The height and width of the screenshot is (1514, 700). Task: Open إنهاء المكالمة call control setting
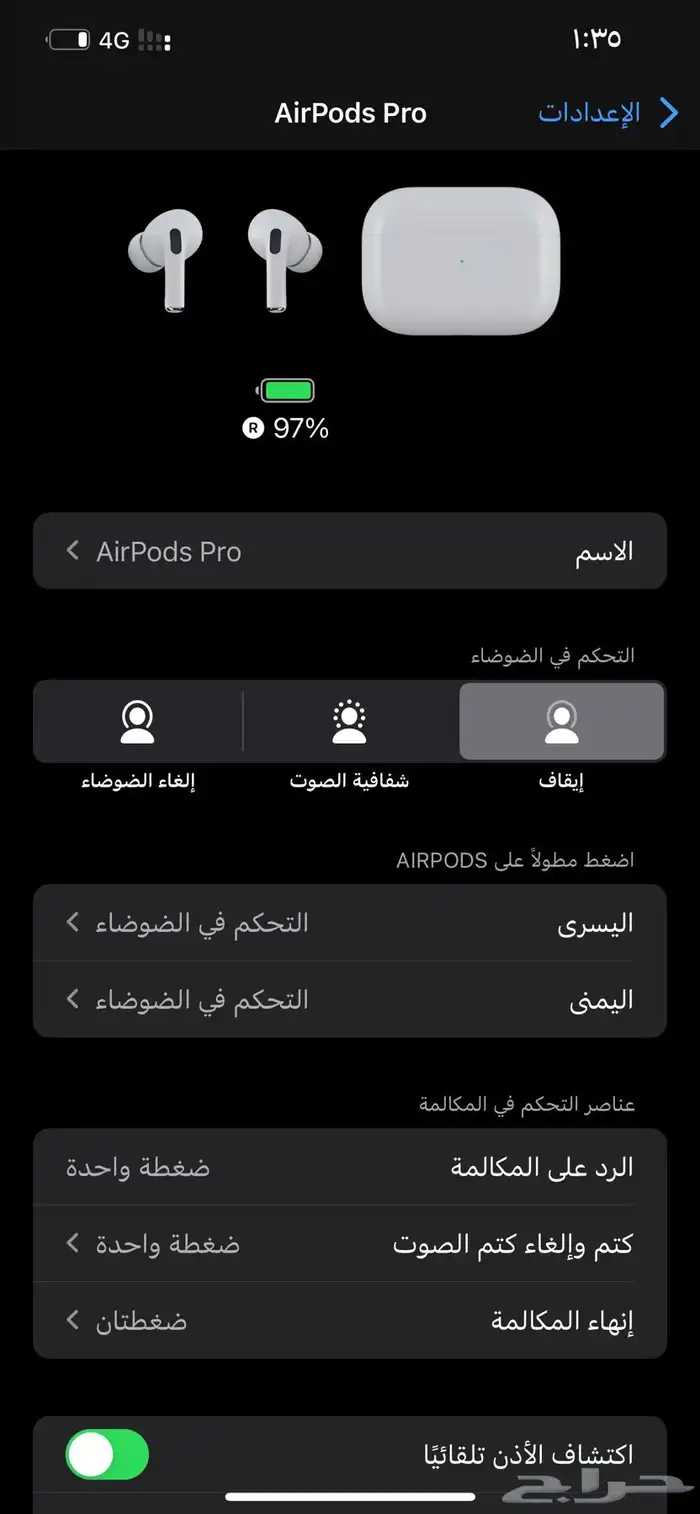tap(350, 1321)
